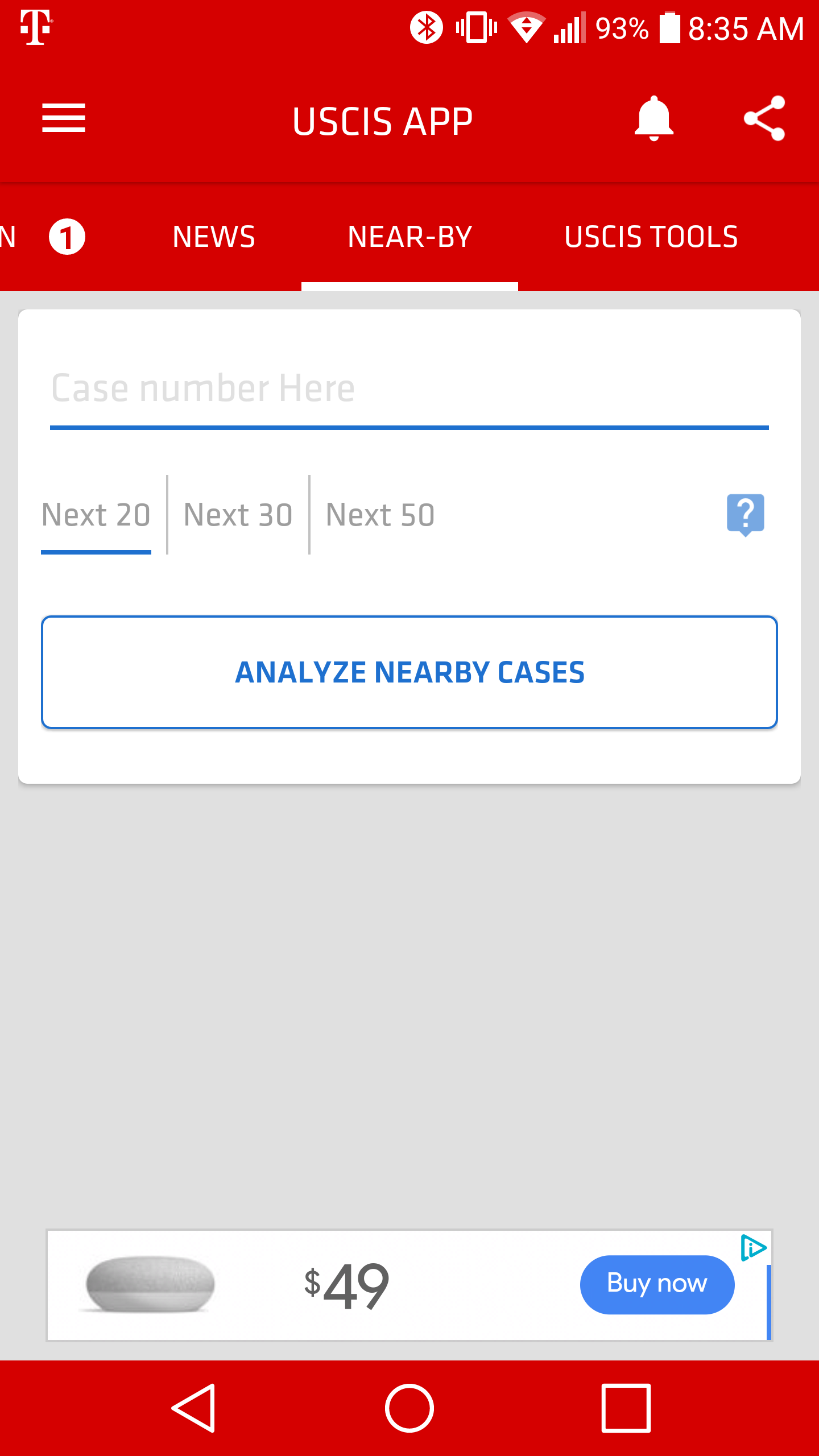Tap Analyze Nearby Cases button
The width and height of the screenshot is (819, 1456).
(x=409, y=672)
